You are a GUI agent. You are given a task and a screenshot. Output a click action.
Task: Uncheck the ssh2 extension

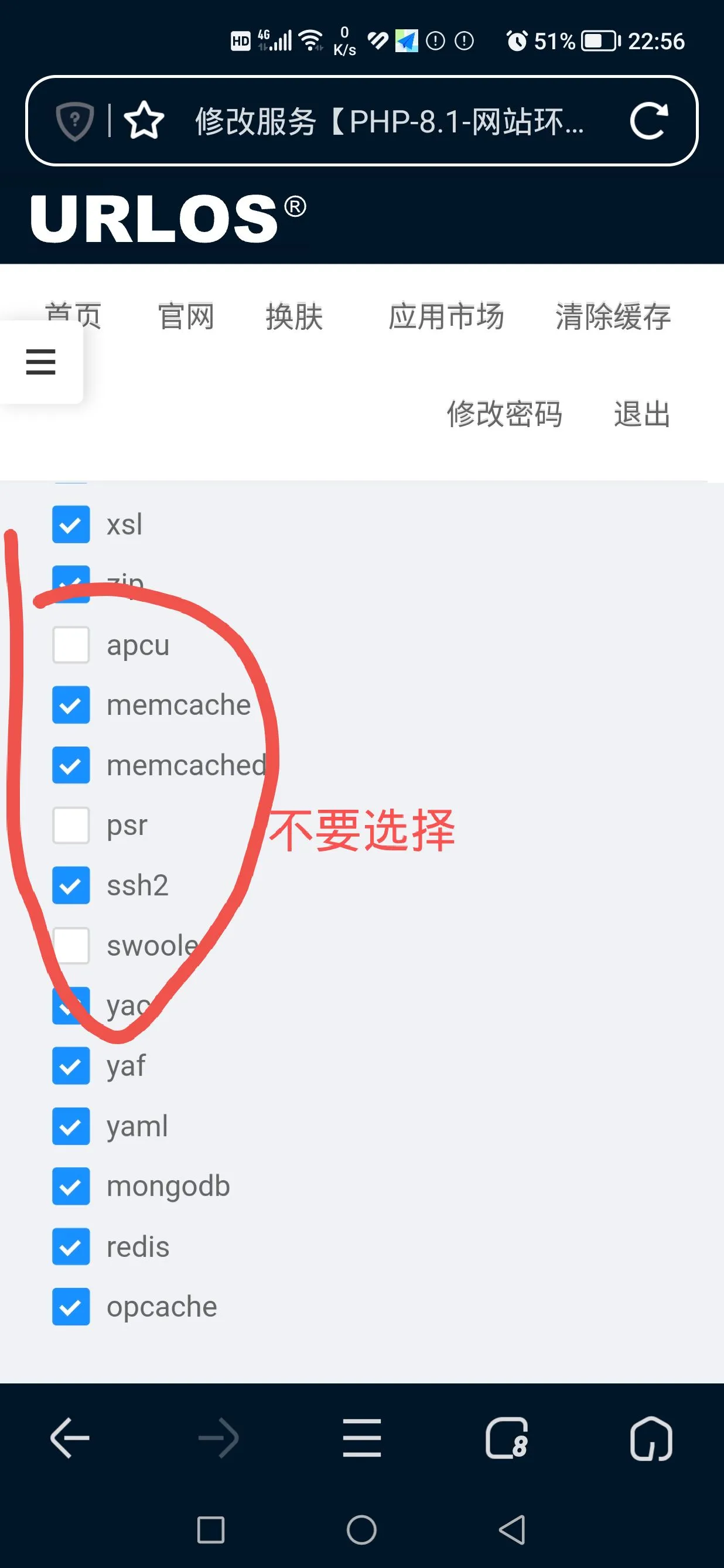coord(71,885)
